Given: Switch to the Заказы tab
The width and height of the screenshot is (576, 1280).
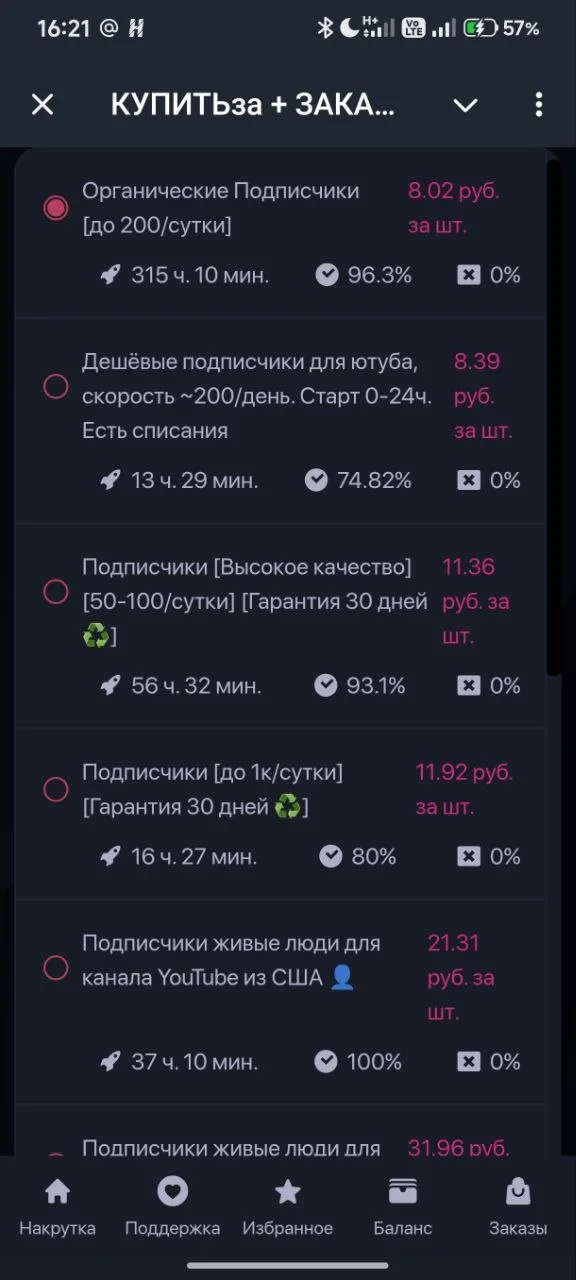Looking at the screenshot, I should click(518, 1207).
